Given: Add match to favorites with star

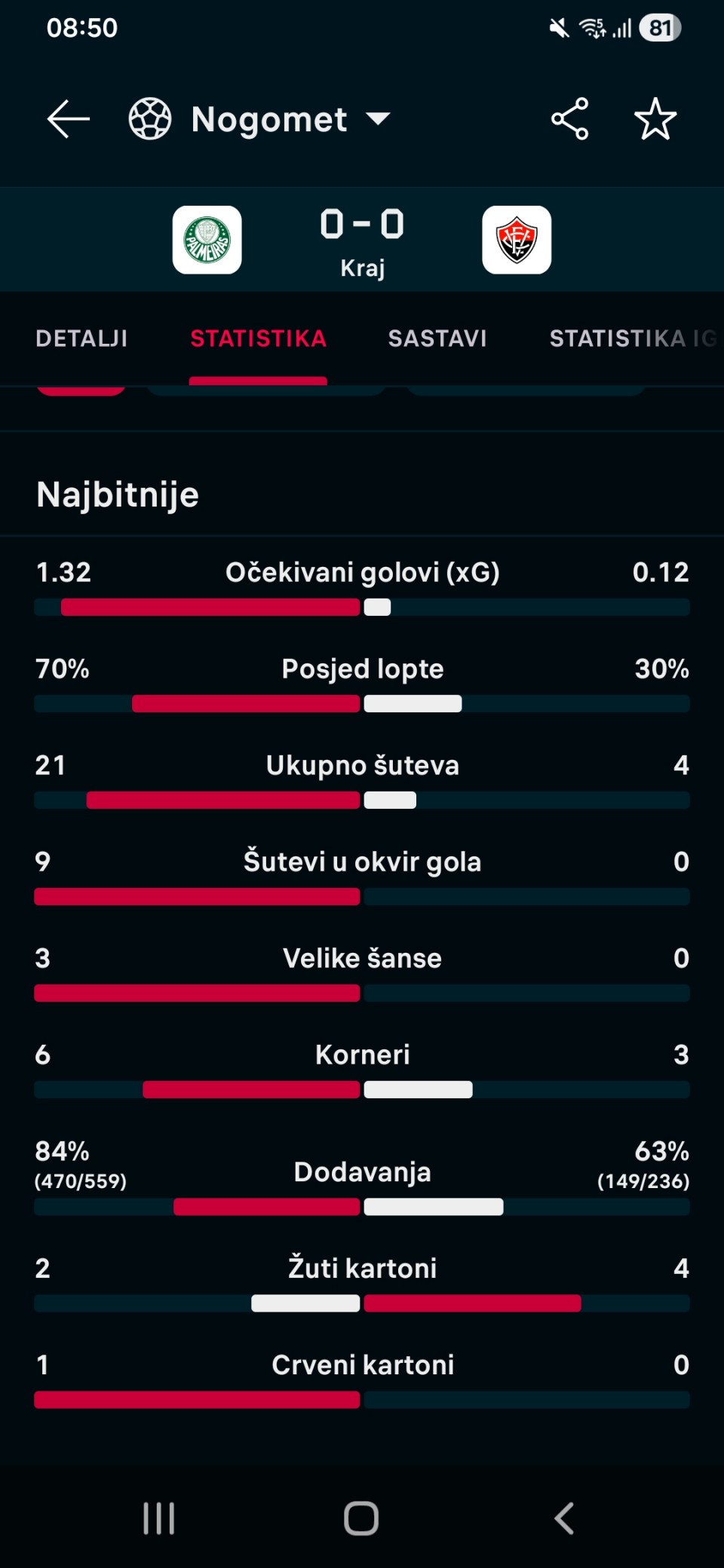Looking at the screenshot, I should tap(655, 119).
